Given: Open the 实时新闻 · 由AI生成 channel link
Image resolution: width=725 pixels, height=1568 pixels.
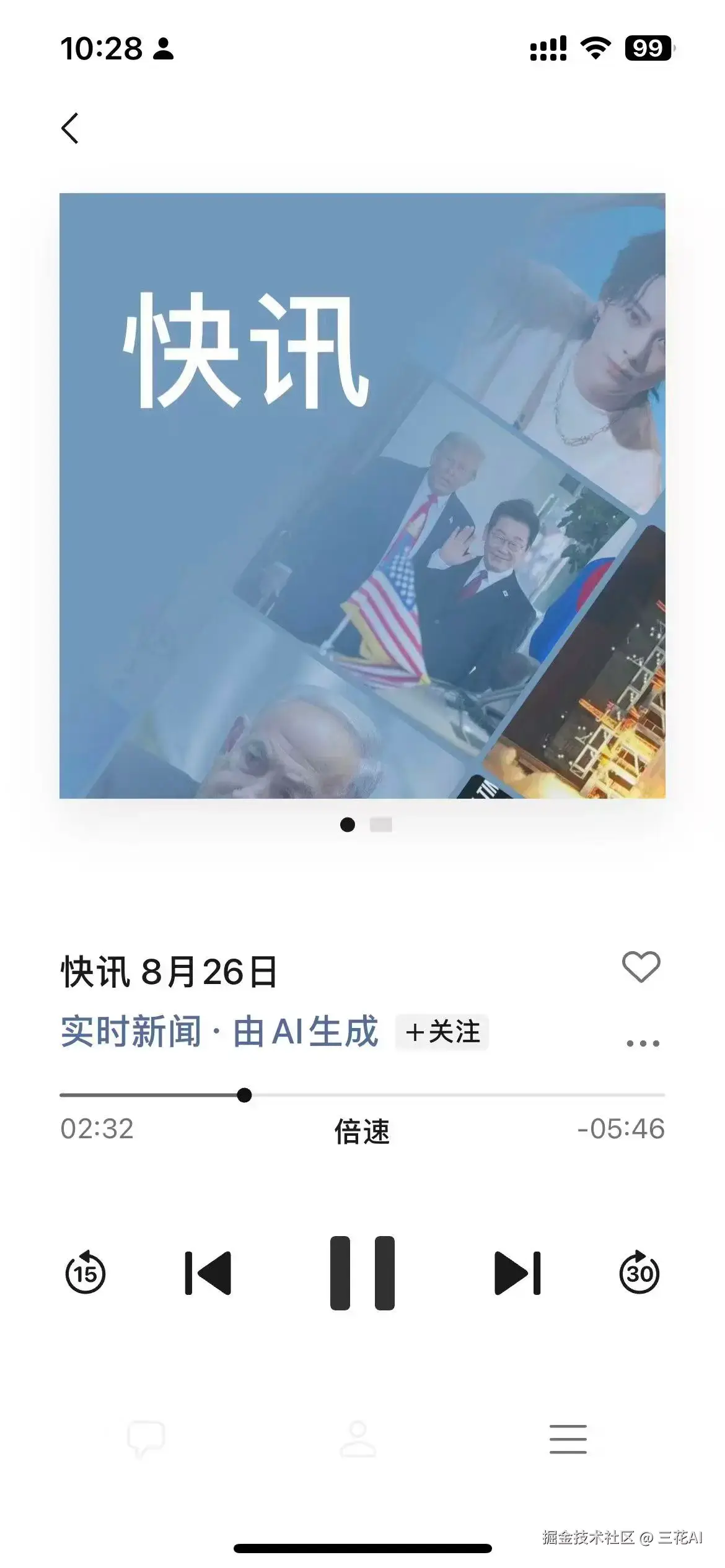Looking at the screenshot, I should (219, 1032).
